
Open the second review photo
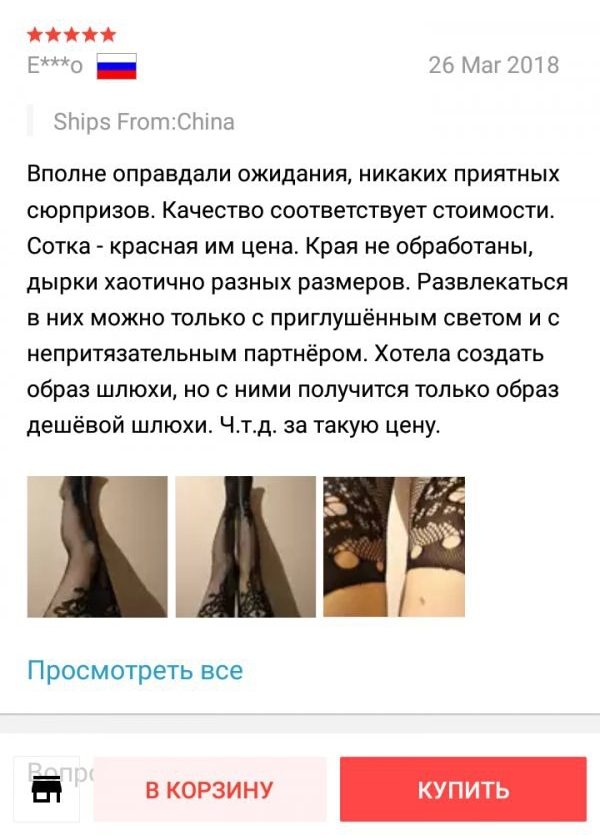(245, 547)
